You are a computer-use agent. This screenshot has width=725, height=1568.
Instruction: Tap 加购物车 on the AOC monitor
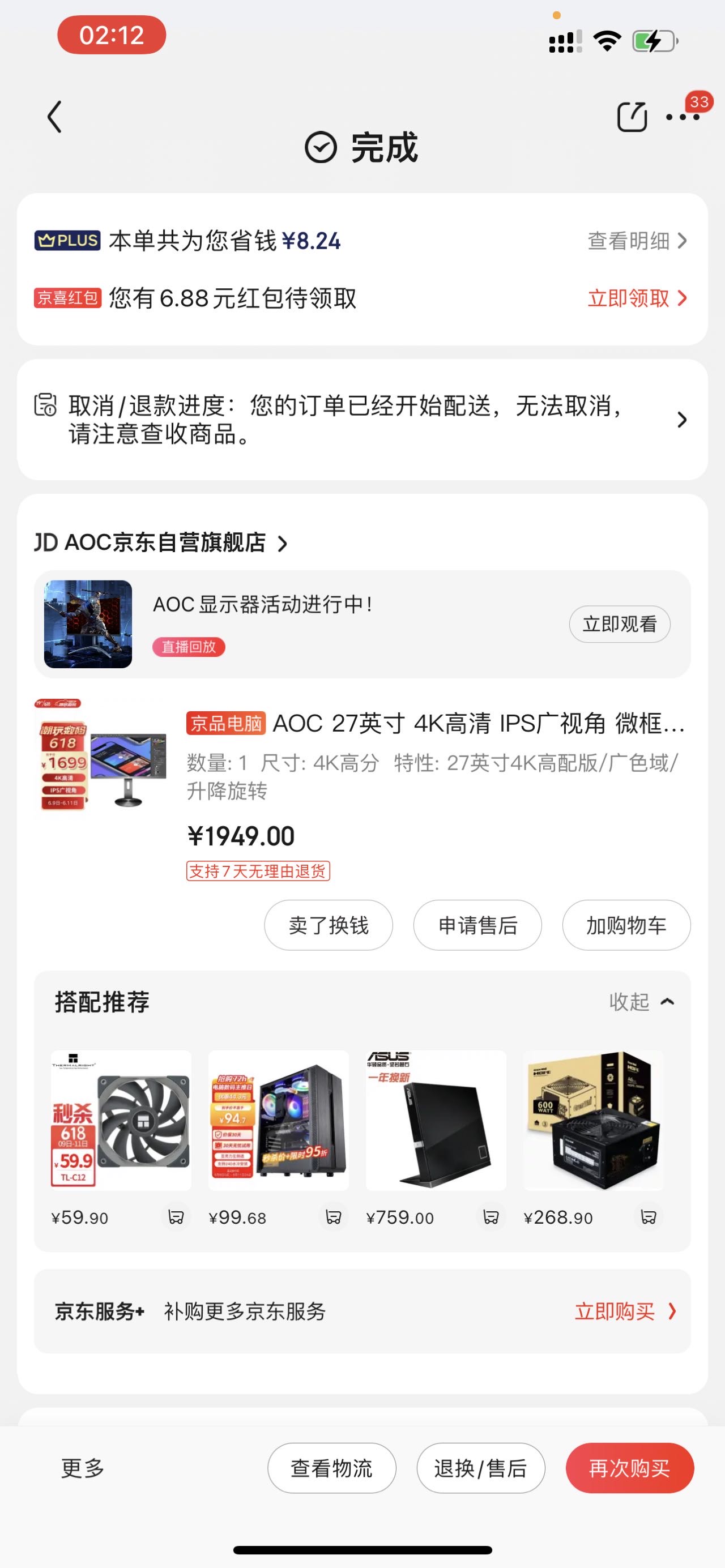click(626, 925)
